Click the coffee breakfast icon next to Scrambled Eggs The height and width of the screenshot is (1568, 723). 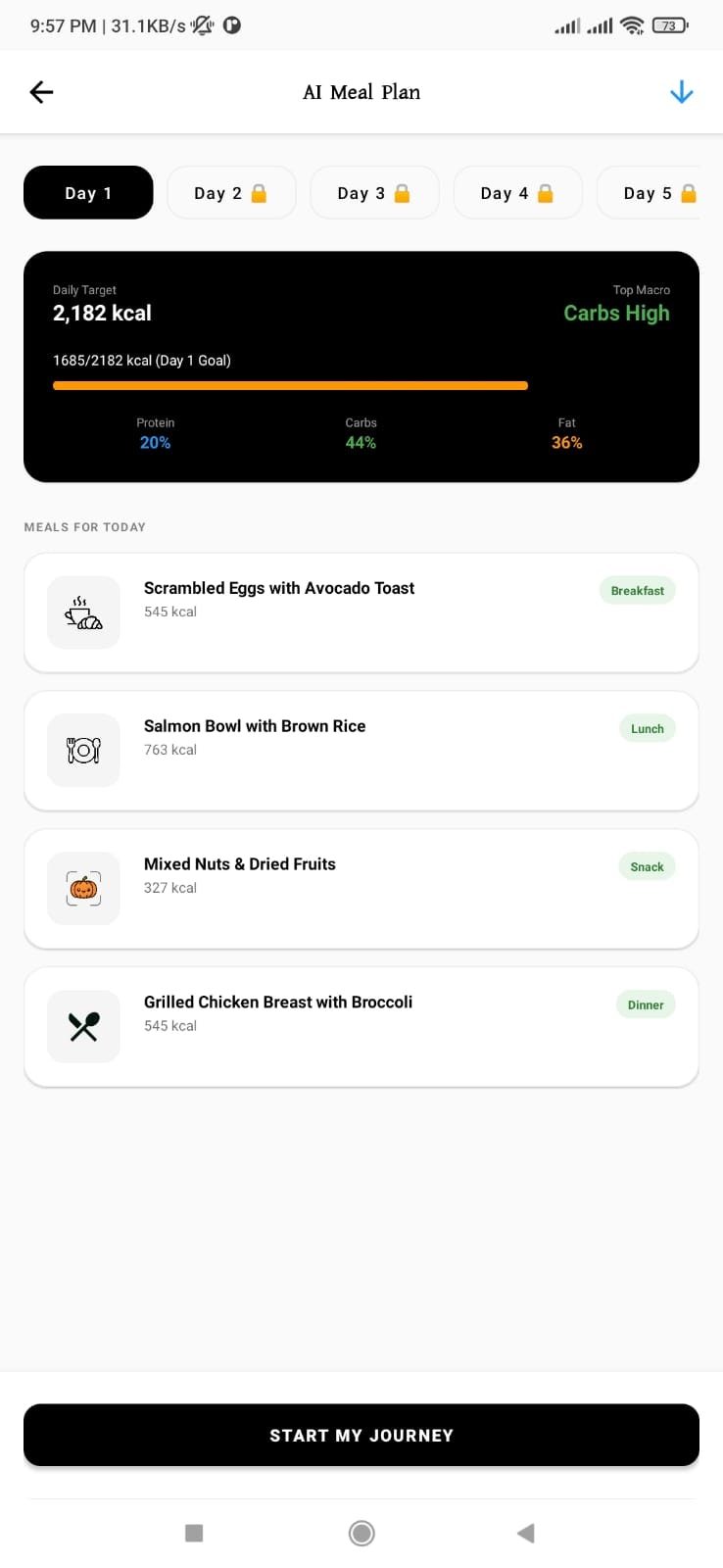pyautogui.click(x=83, y=612)
